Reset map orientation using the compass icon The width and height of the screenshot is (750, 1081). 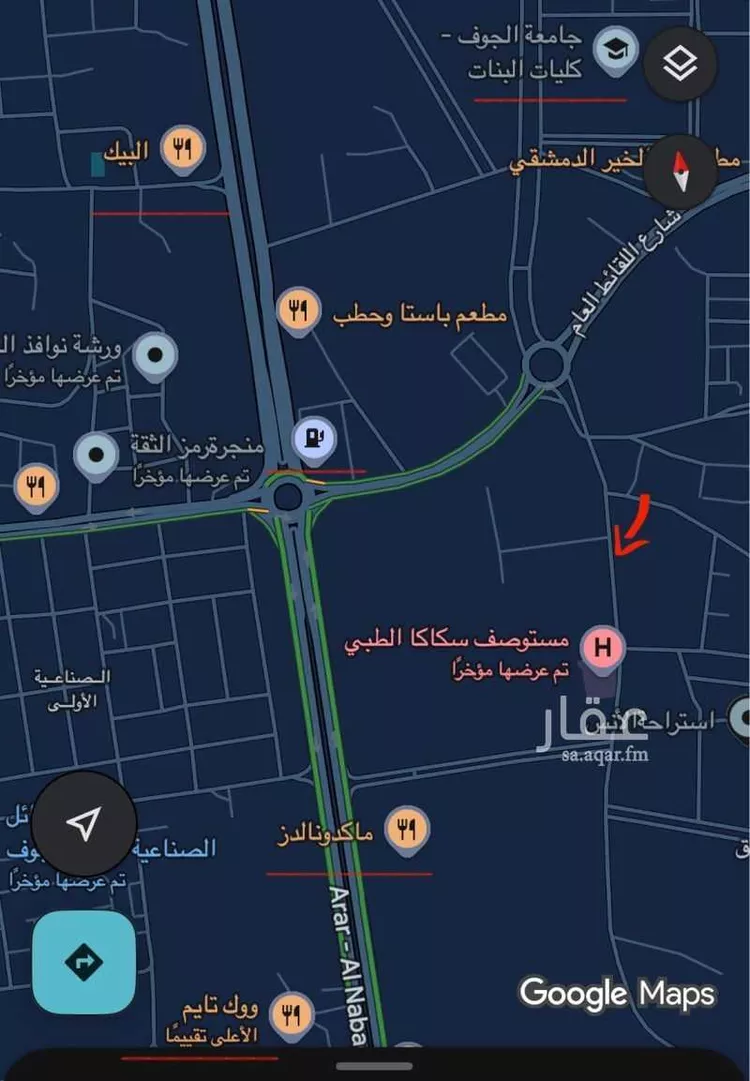[x=680, y=172]
